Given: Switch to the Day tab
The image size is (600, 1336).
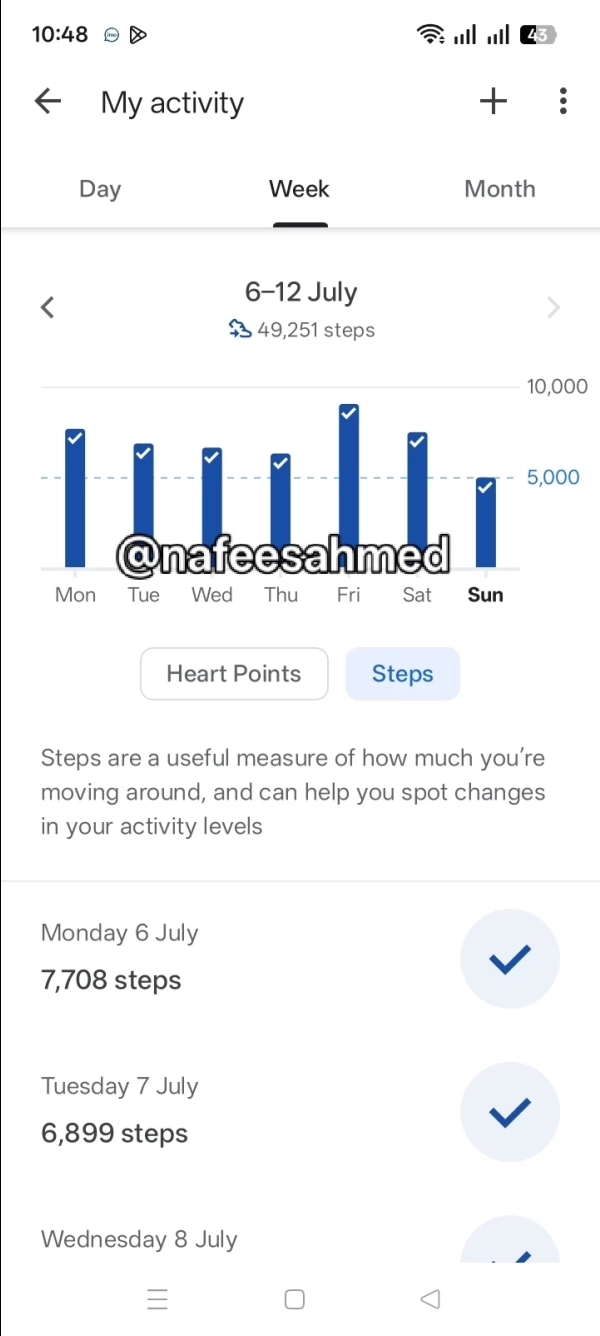Looking at the screenshot, I should point(100,189).
